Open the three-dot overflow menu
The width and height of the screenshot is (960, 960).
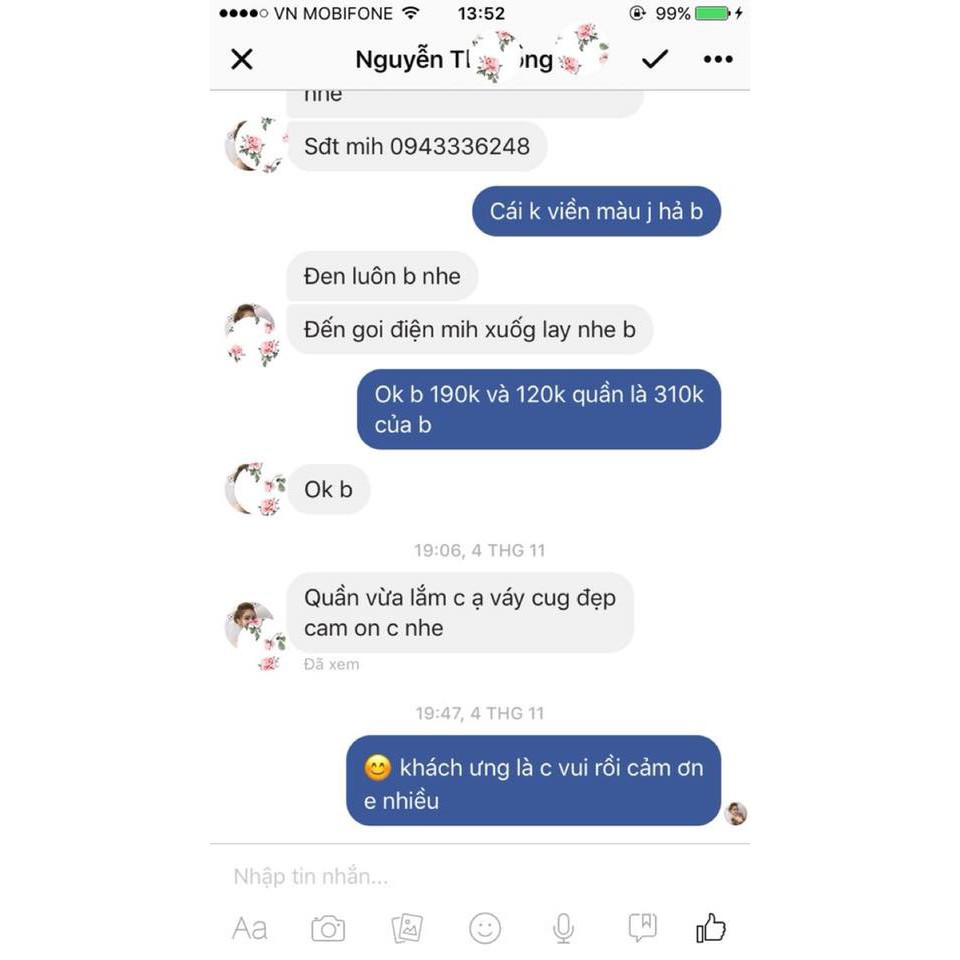point(717,60)
